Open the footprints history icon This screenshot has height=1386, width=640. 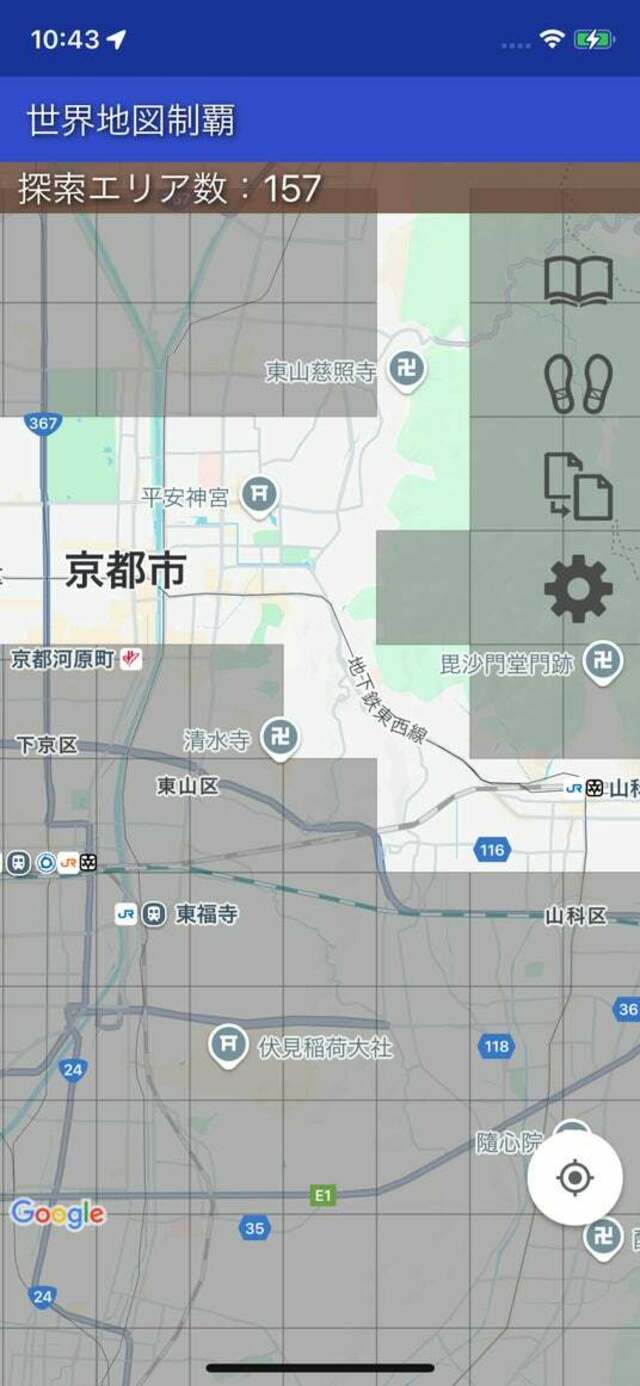pos(578,384)
